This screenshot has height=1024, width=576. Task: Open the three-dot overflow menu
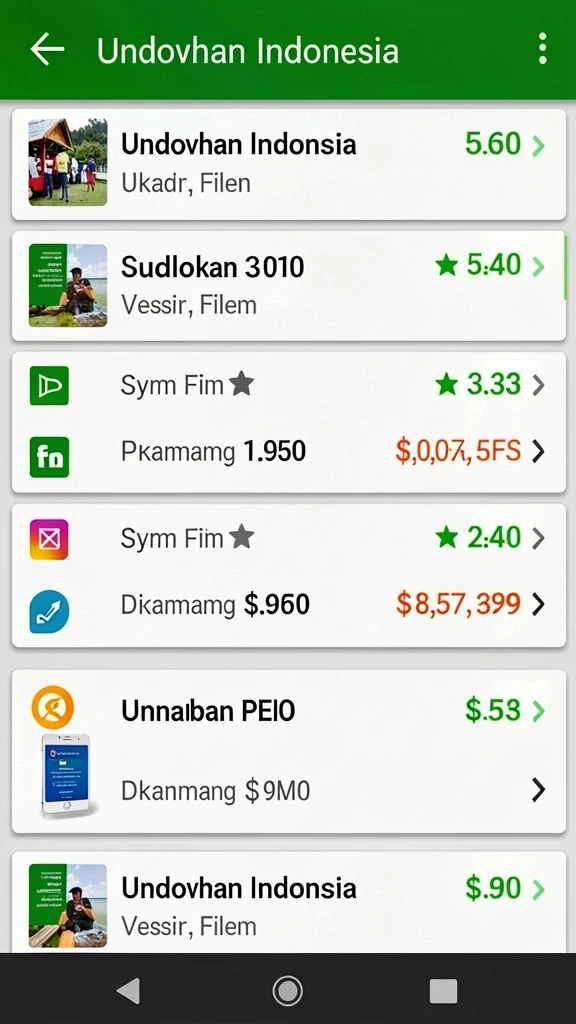[542, 49]
